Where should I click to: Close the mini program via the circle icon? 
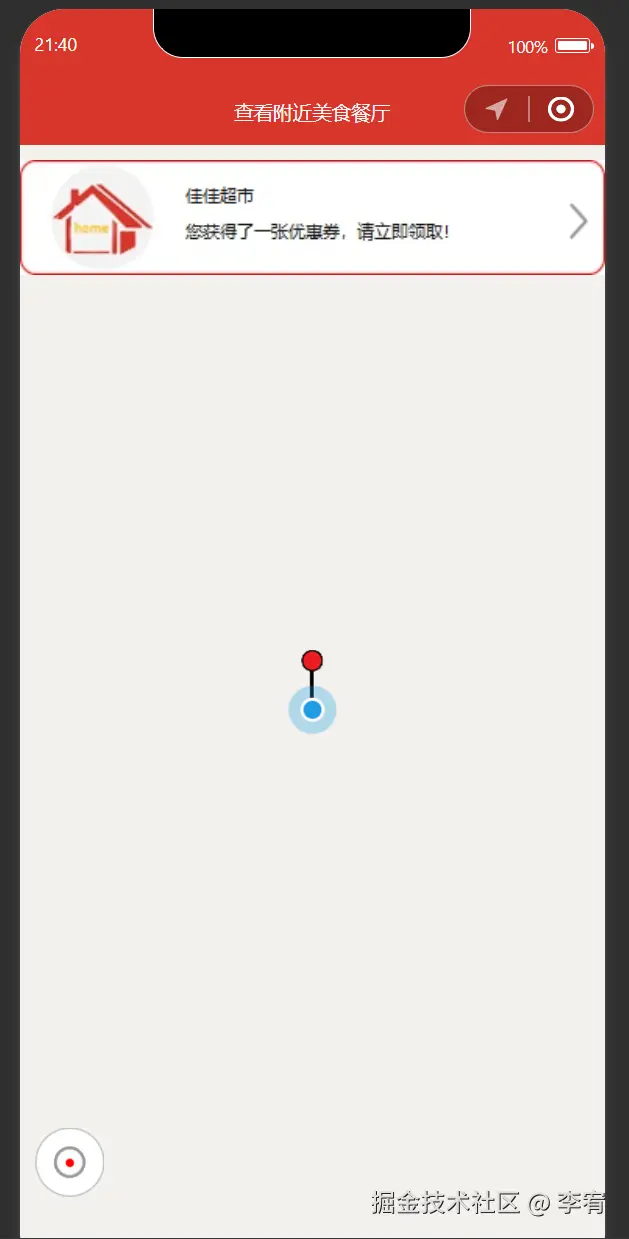pos(561,110)
